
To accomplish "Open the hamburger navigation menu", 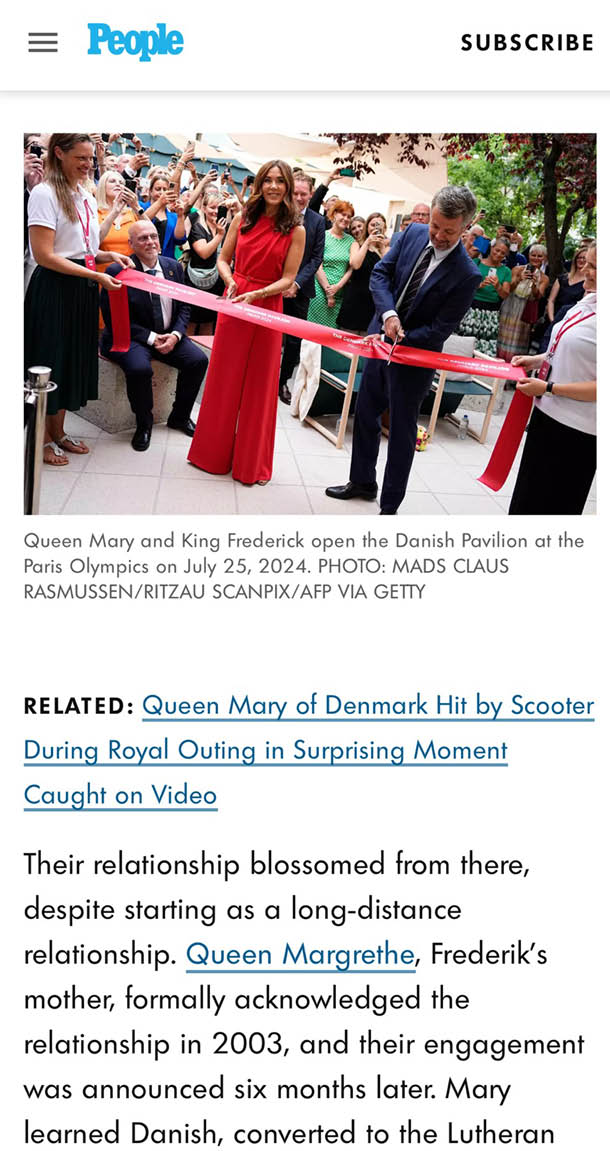I will [43, 43].
